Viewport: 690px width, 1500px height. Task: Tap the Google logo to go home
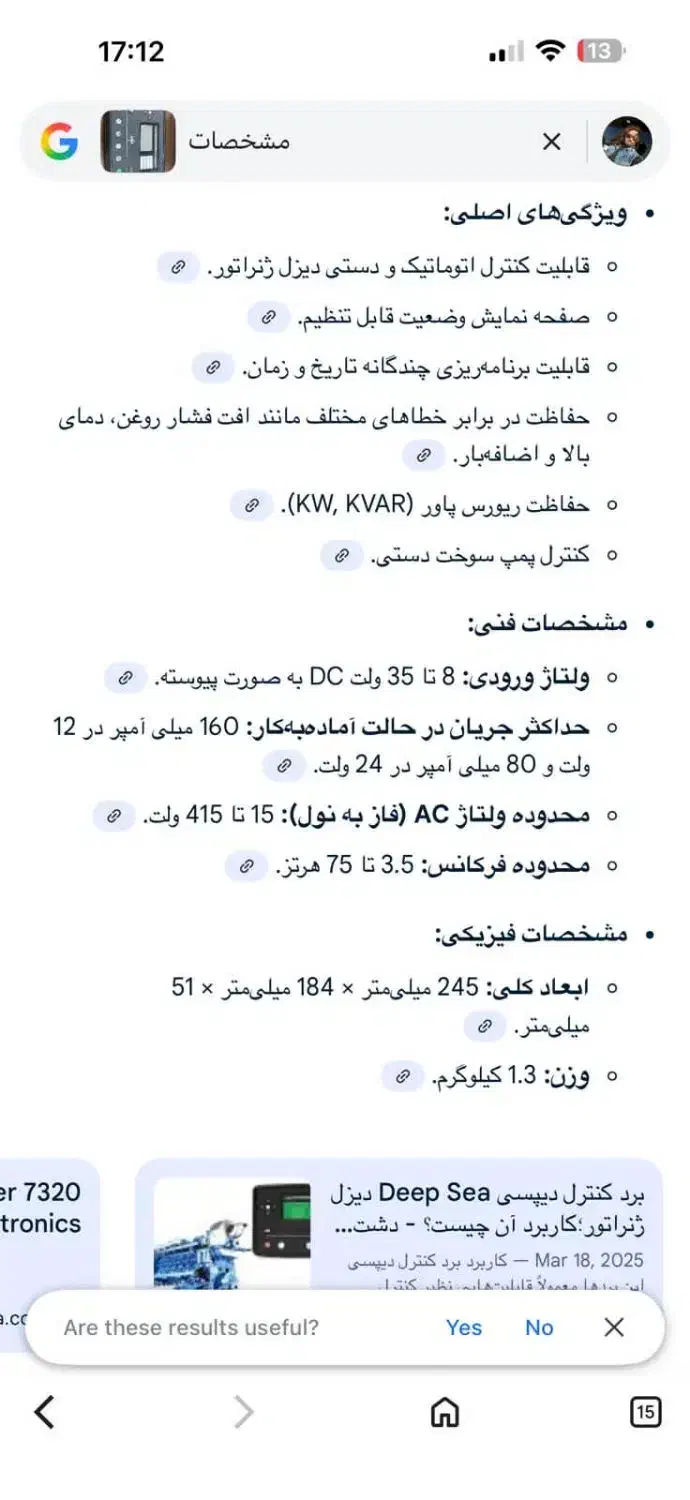59,141
